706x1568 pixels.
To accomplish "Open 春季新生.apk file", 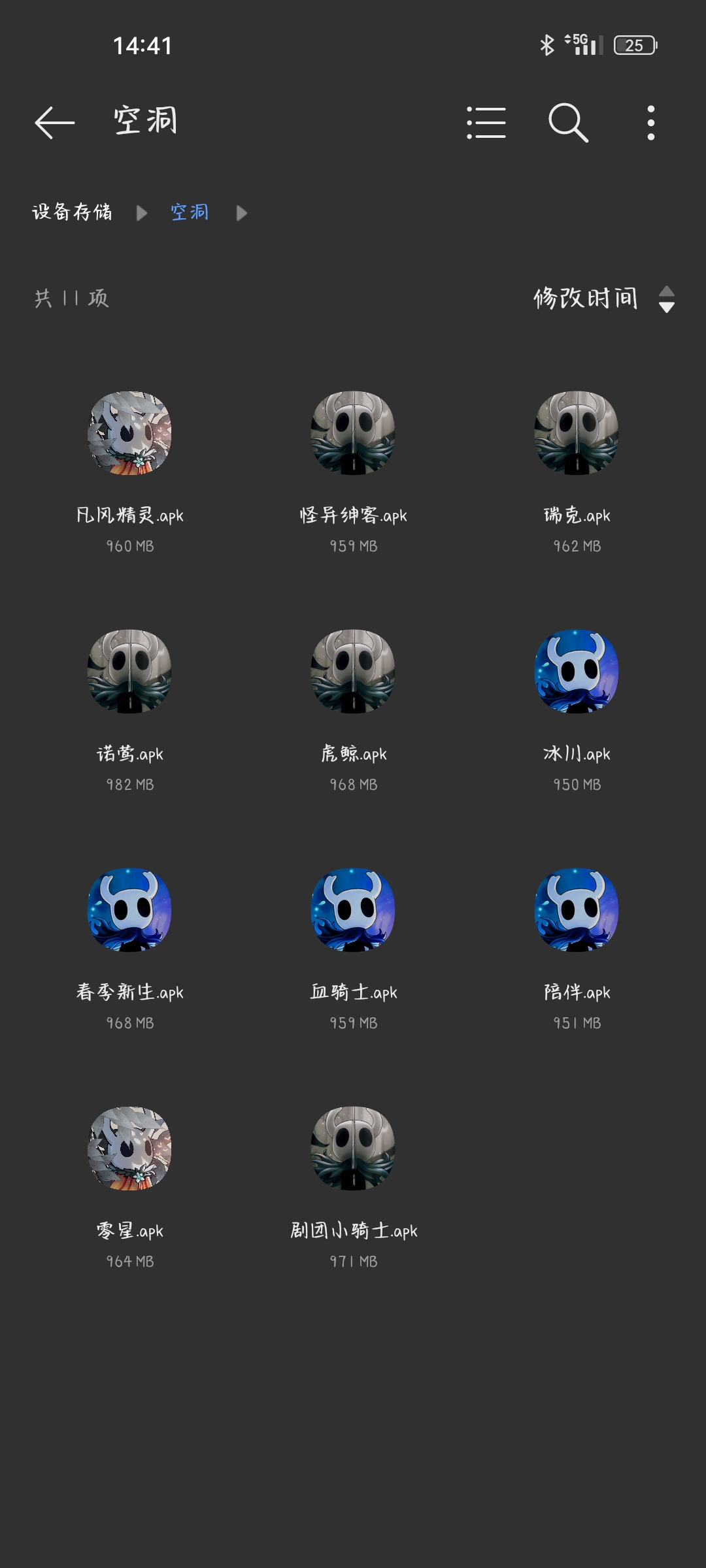I will (129, 910).
